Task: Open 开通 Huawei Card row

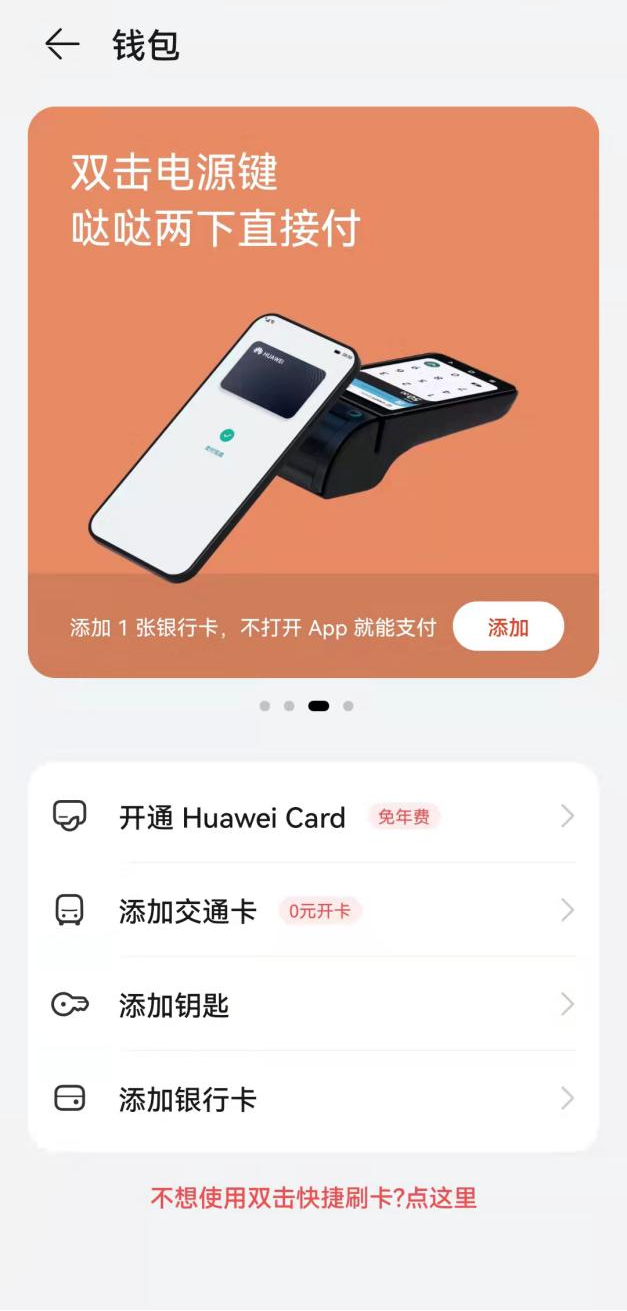Action: [x=313, y=817]
